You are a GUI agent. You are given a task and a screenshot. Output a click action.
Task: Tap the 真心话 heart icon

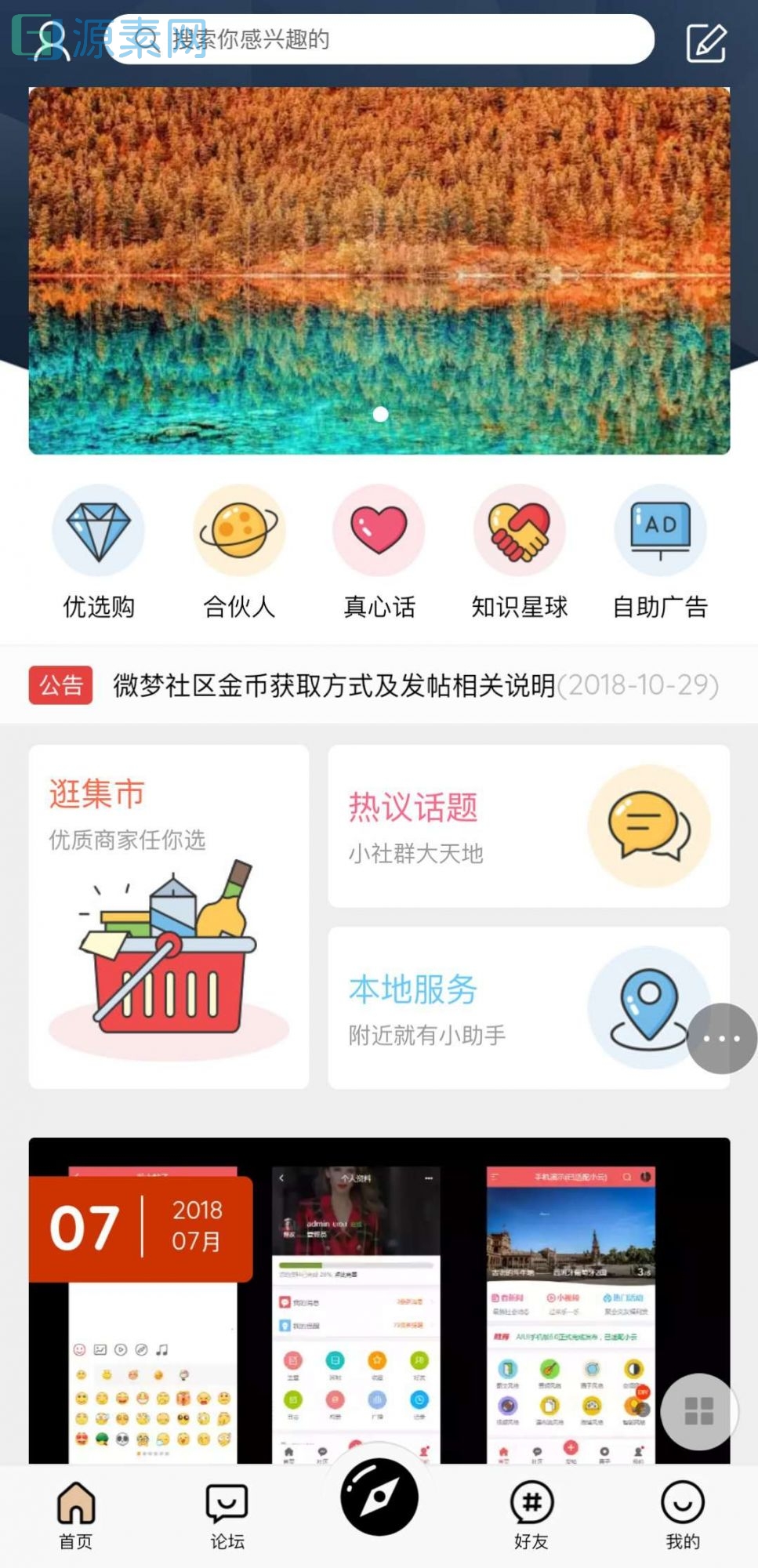(x=379, y=531)
